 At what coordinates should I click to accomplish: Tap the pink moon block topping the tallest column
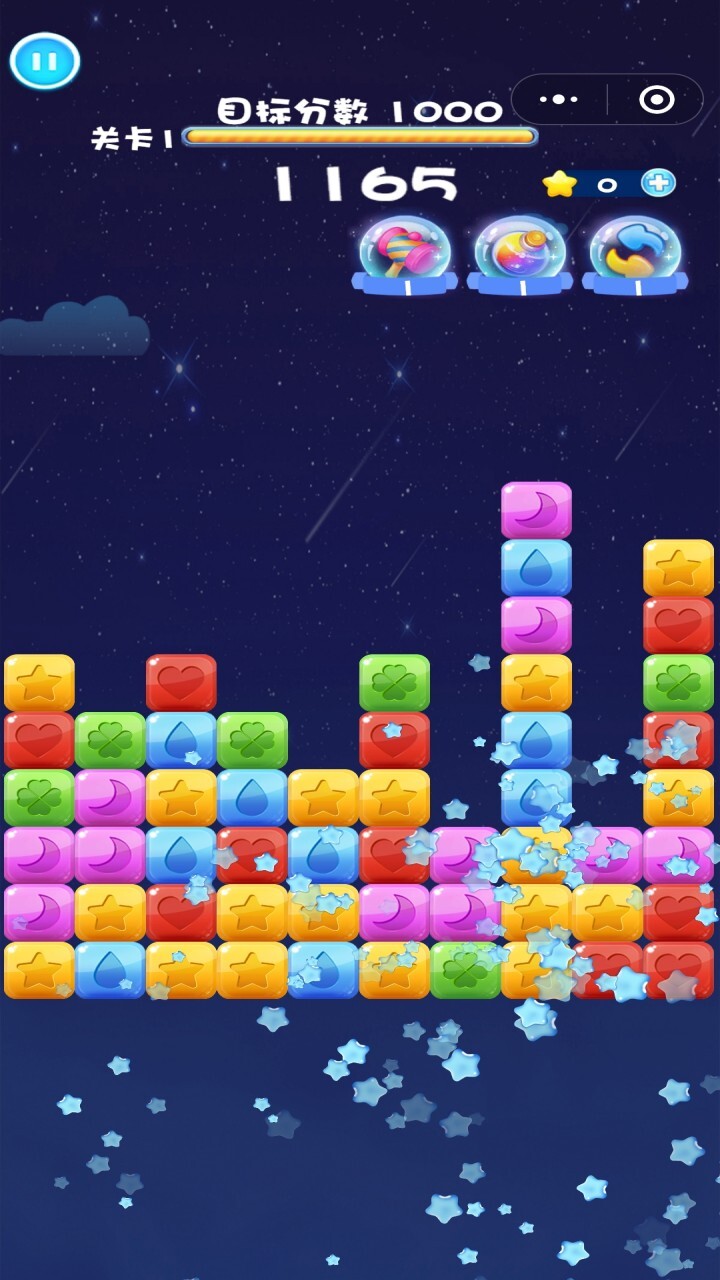click(x=536, y=510)
